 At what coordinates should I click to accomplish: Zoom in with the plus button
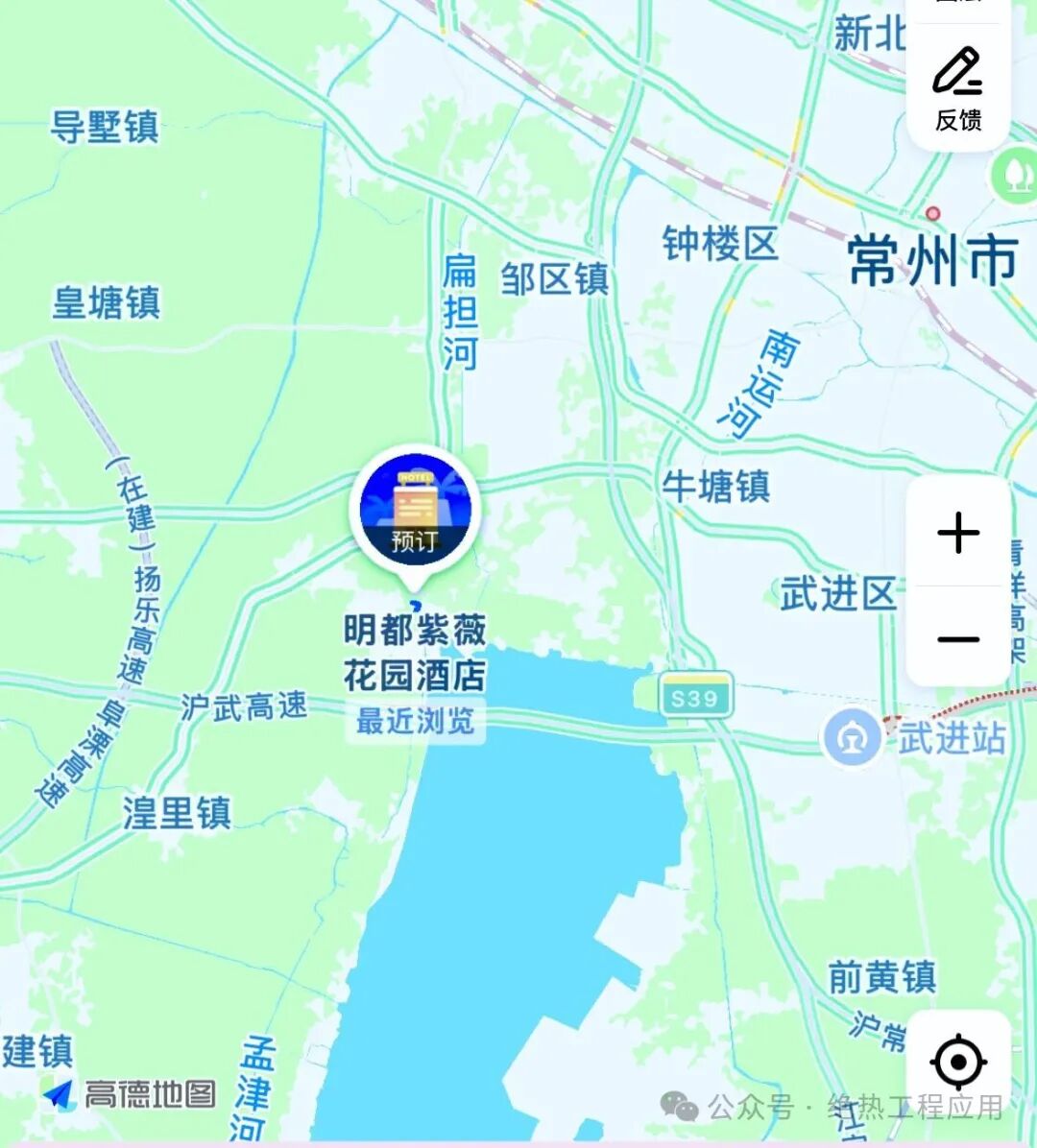tap(958, 533)
